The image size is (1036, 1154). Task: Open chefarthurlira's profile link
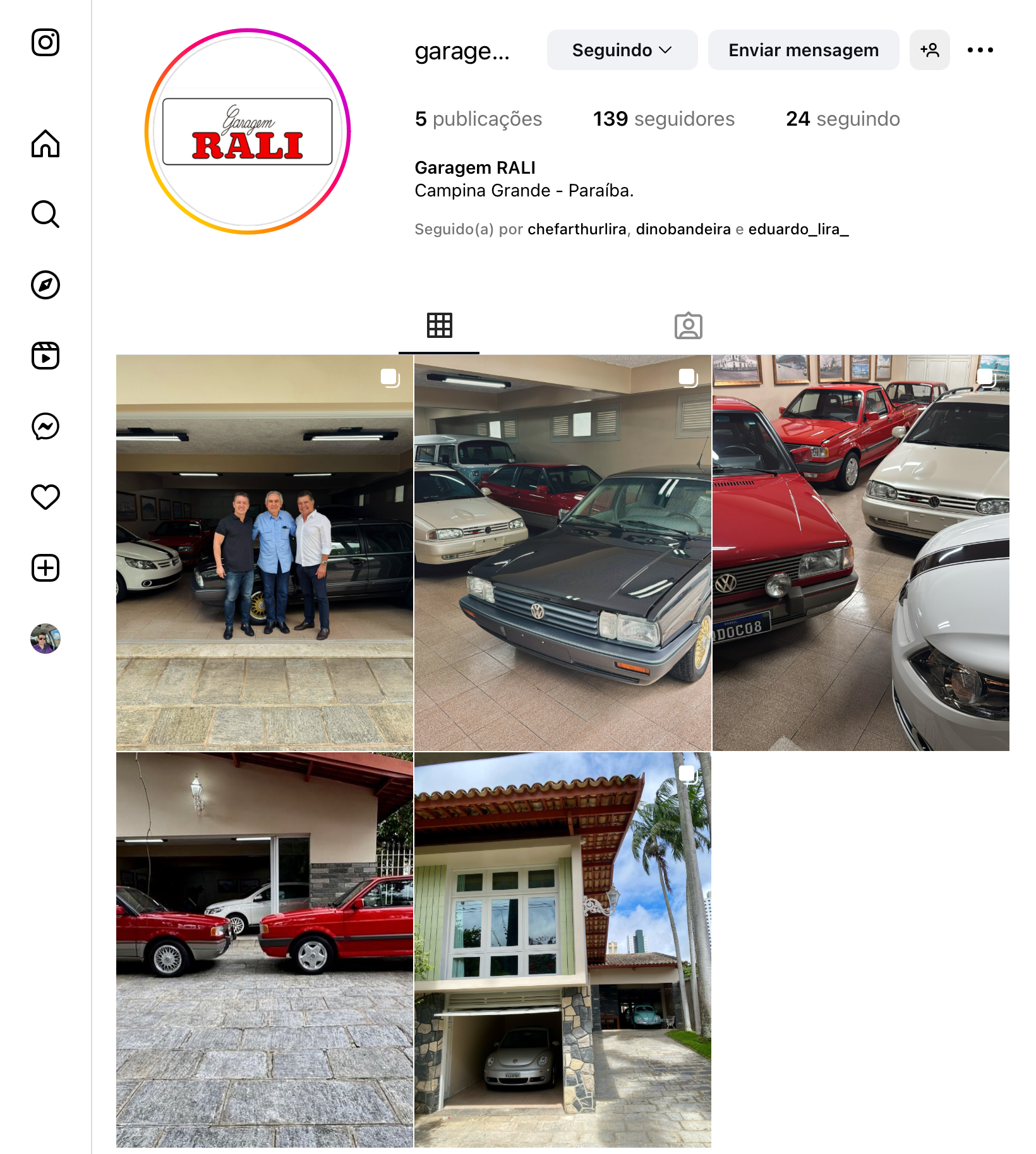click(x=577, y=229)
